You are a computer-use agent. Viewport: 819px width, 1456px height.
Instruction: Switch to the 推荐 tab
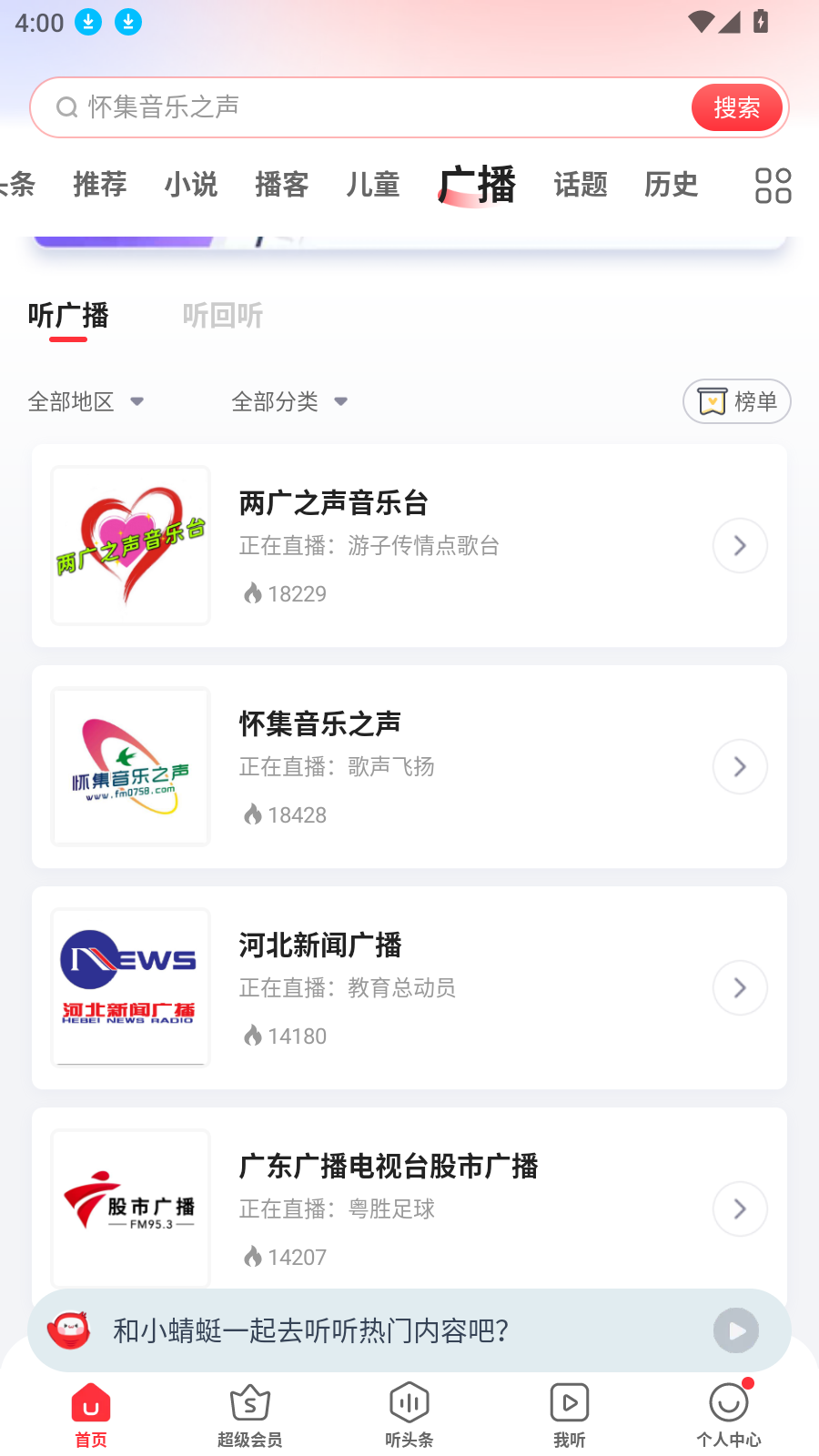click(x=100, y=185)
